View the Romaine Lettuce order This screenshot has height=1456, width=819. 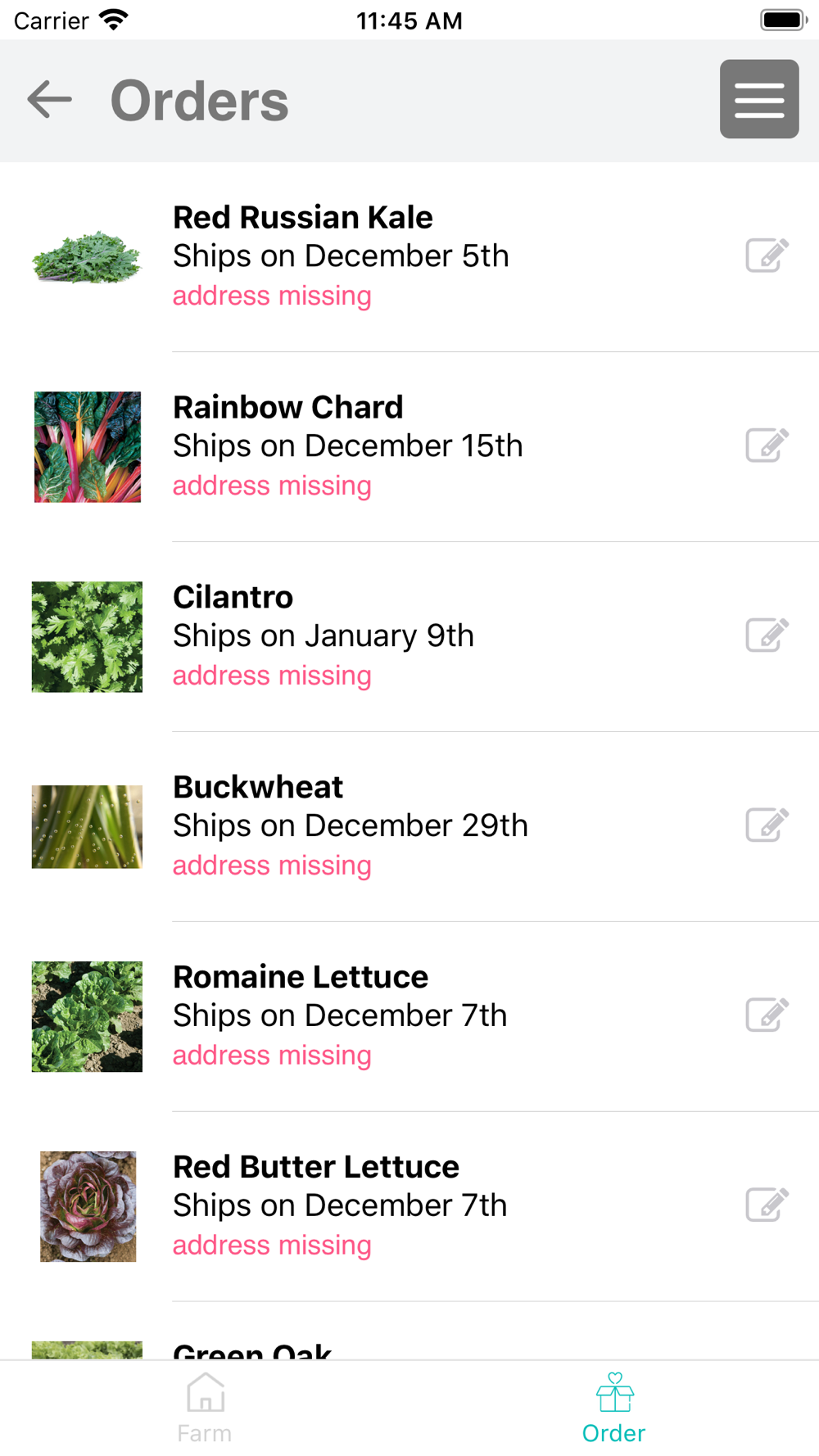pos(409,1017)
